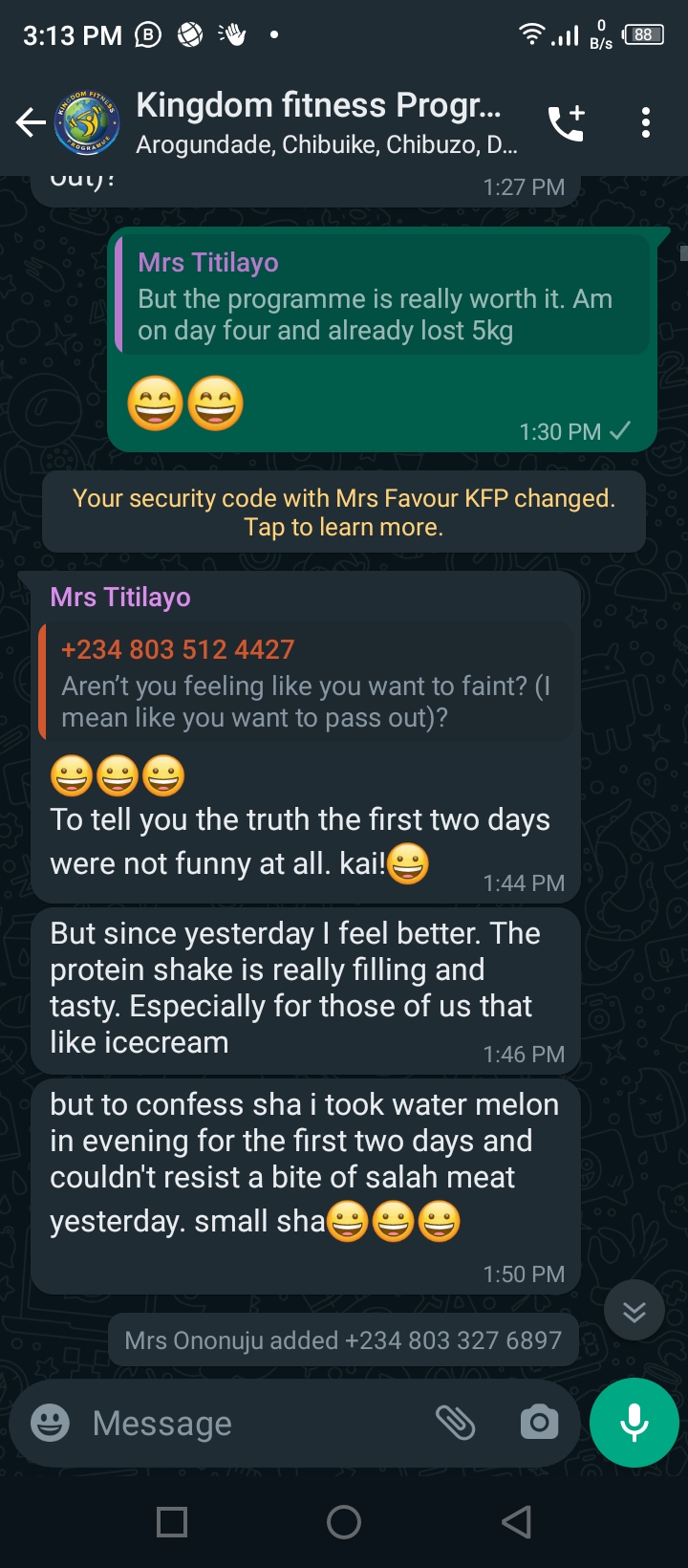Viewport: 688px width, 1568px height.
Task: Open the attachment paperclip
Action: (x=456, y=1423)
